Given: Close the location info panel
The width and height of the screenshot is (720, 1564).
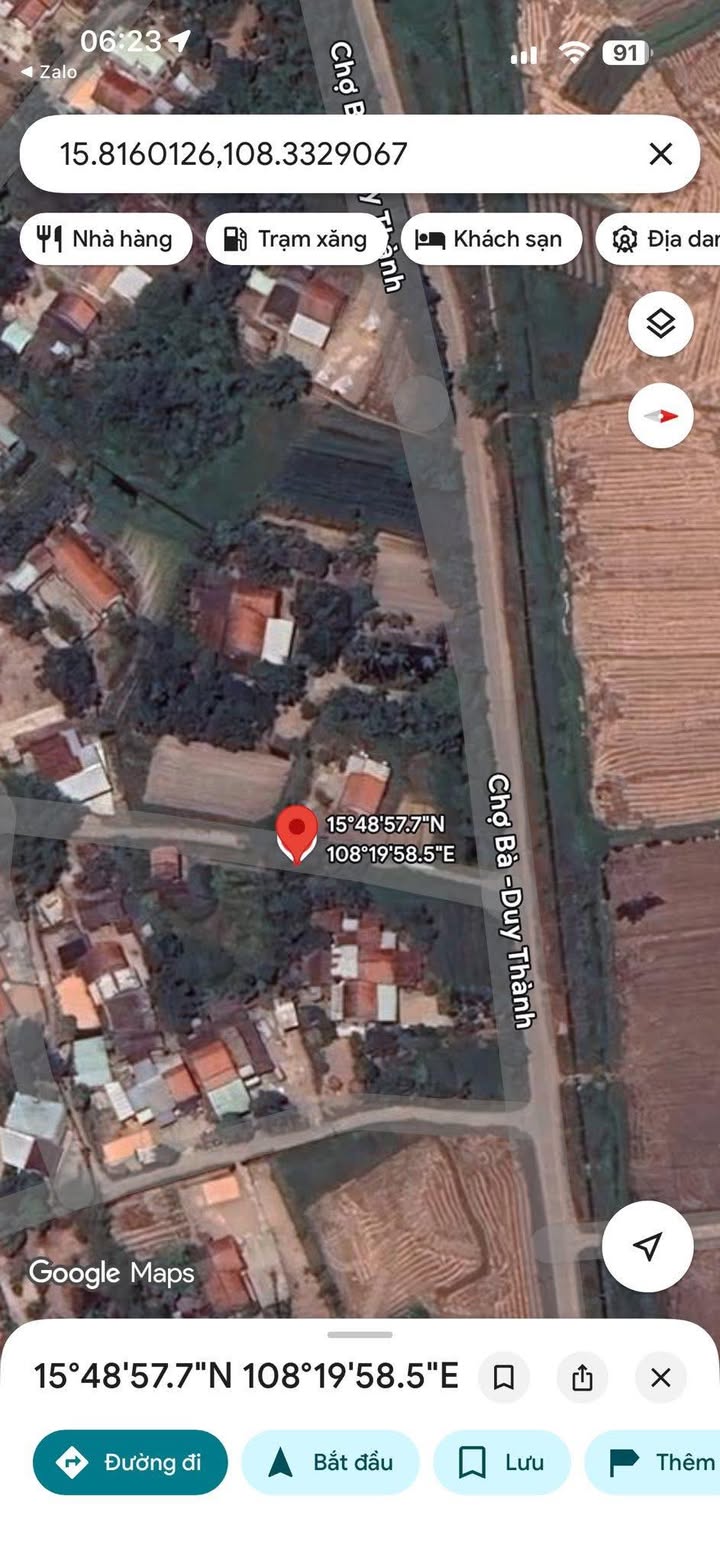Looking at the screenshot, I should click(x=661, y=1378).
